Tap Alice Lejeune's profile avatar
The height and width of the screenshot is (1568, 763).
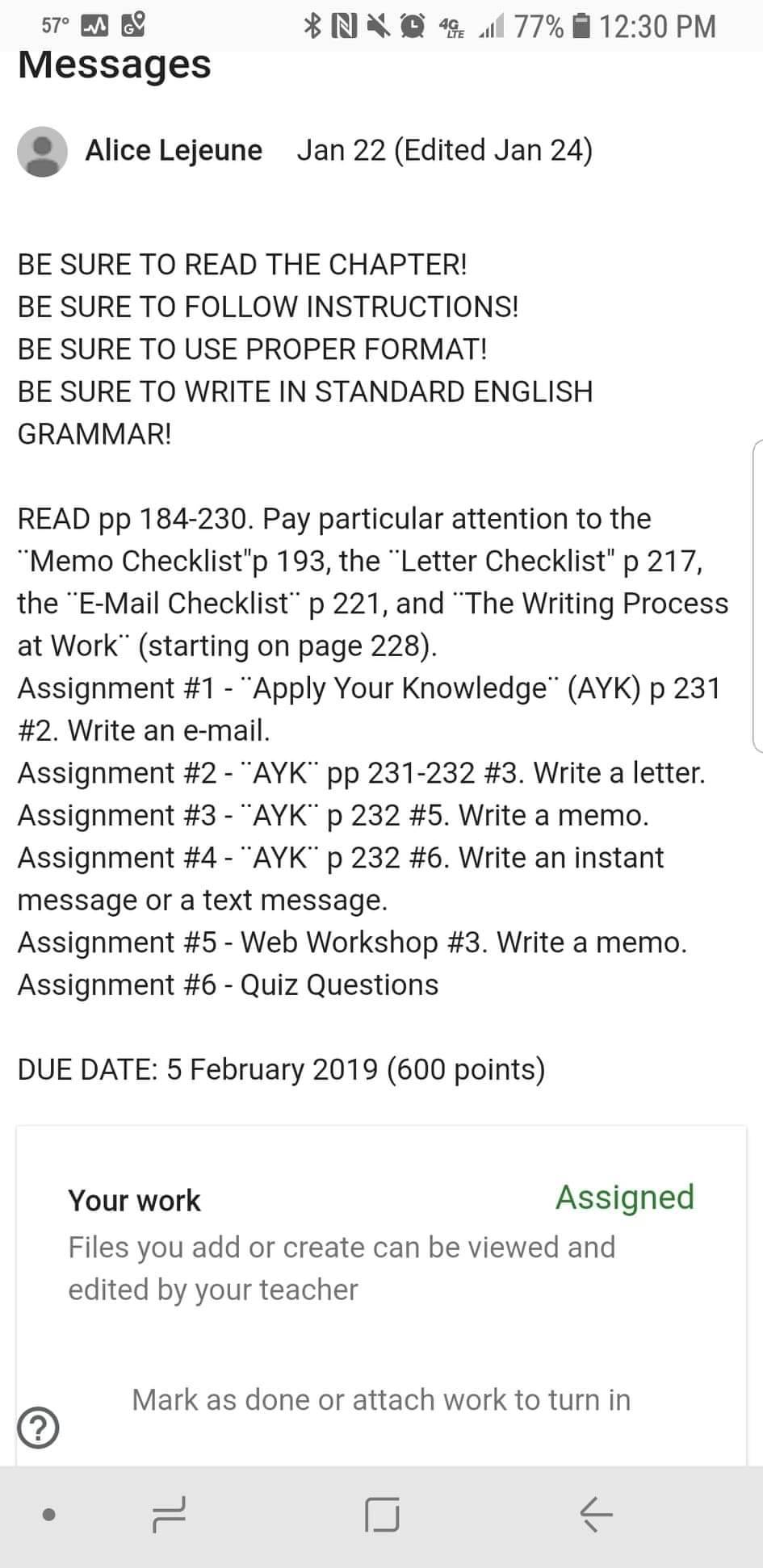[42, 152]
